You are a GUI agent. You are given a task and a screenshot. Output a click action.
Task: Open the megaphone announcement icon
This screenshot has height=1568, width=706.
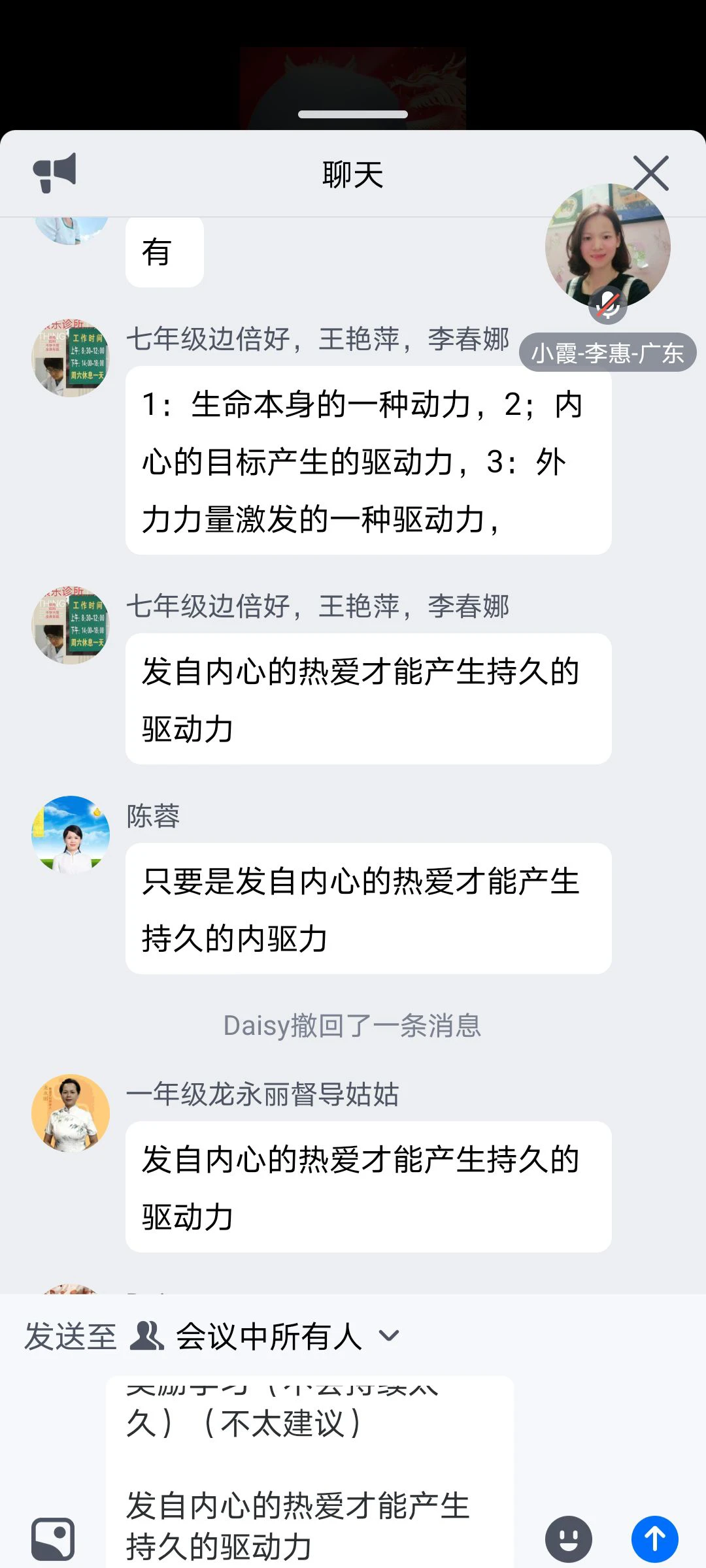tap(55, 173)
